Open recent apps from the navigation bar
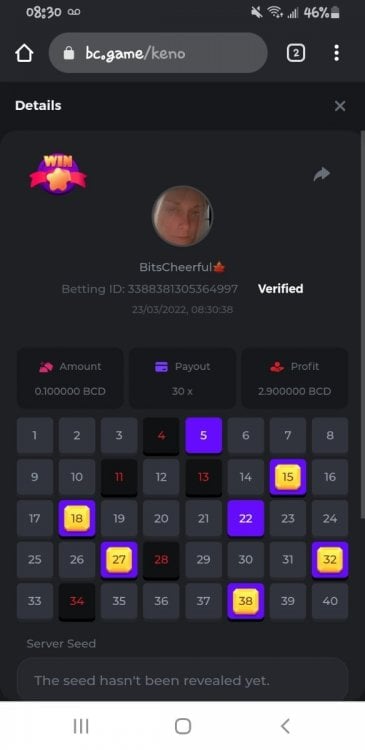This screenshot has width=365, height=750. (x=81, y=726)
